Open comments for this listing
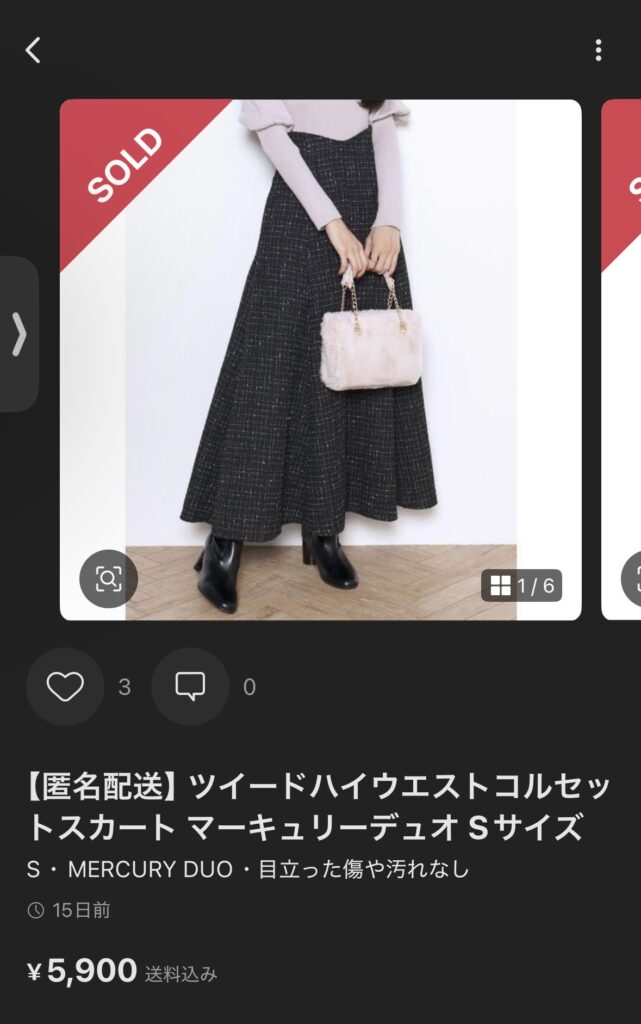 (x=190, y=687)
